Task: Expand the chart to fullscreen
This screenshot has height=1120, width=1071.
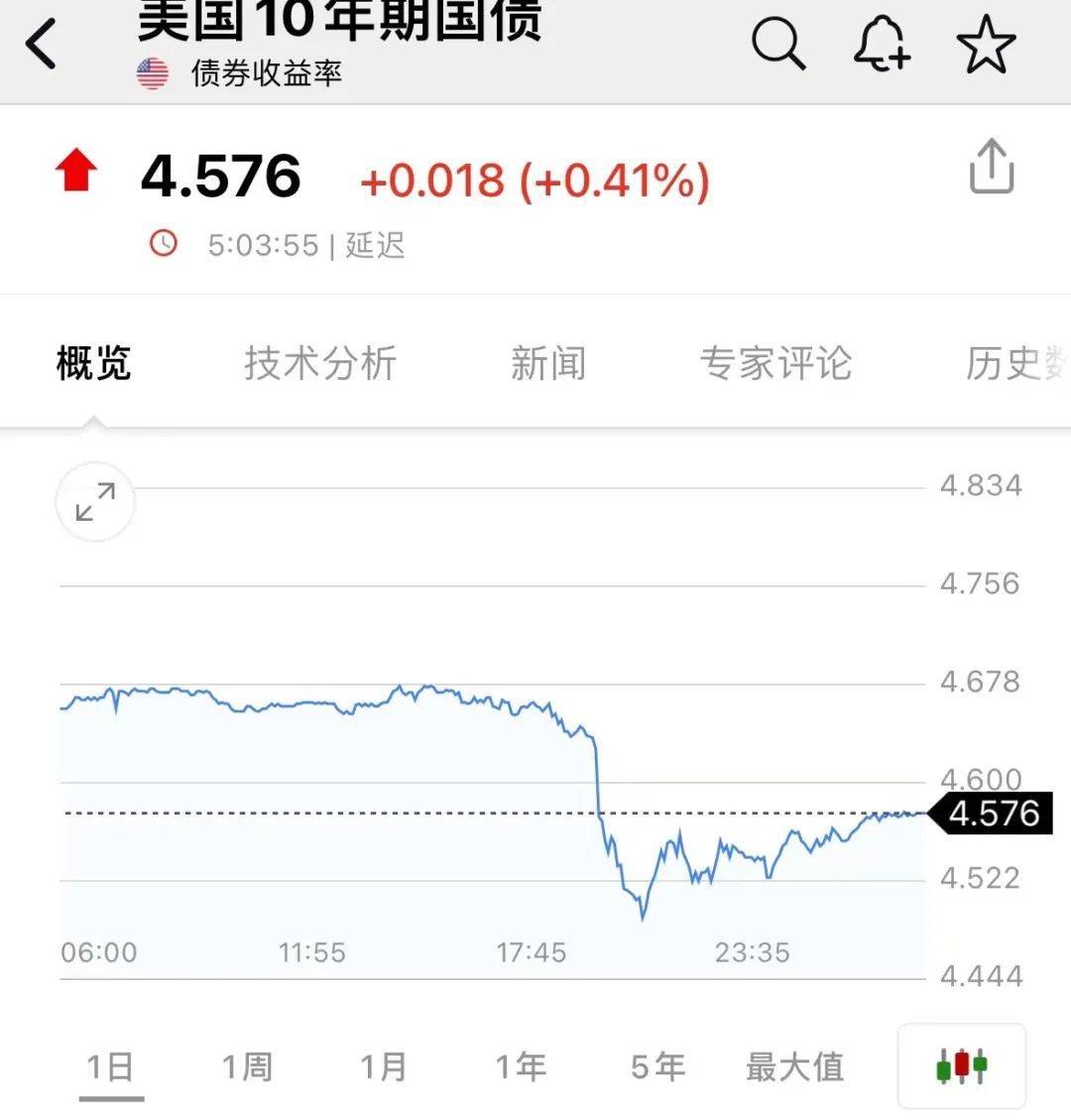Action: (95, 502)
